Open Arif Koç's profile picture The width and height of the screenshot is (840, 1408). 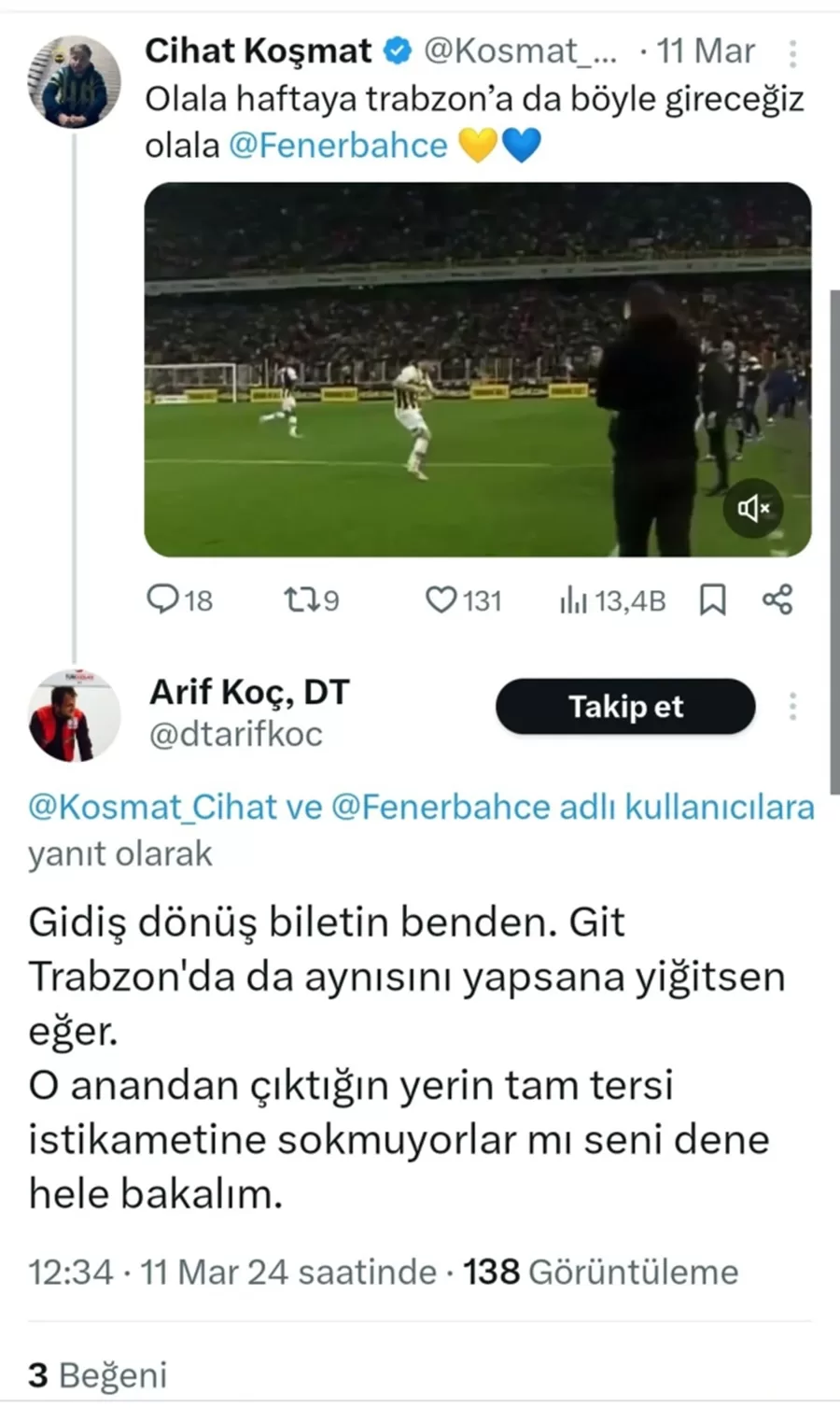tap(75, 715)
